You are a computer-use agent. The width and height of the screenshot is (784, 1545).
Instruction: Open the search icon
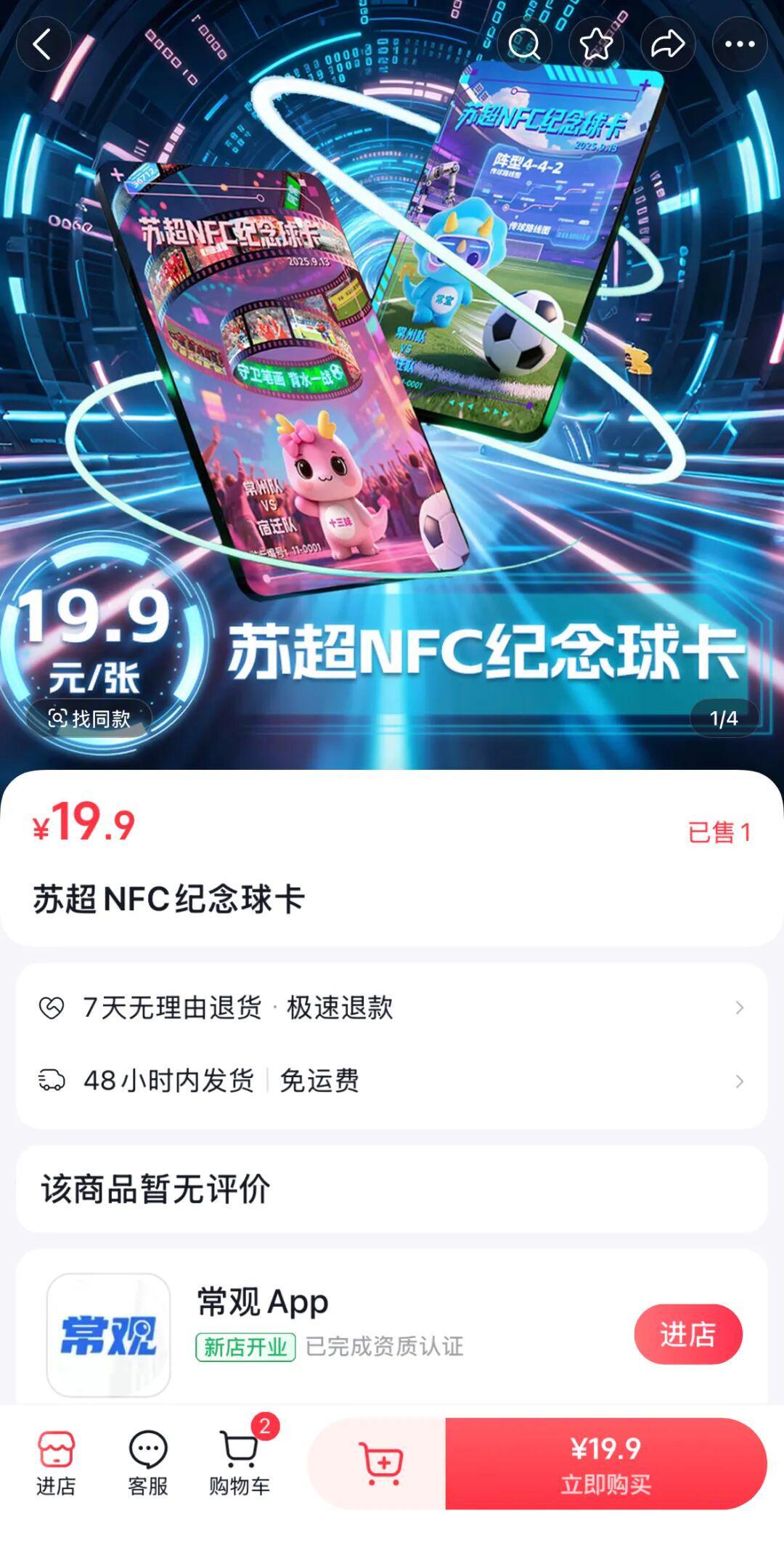coord(524,44)
